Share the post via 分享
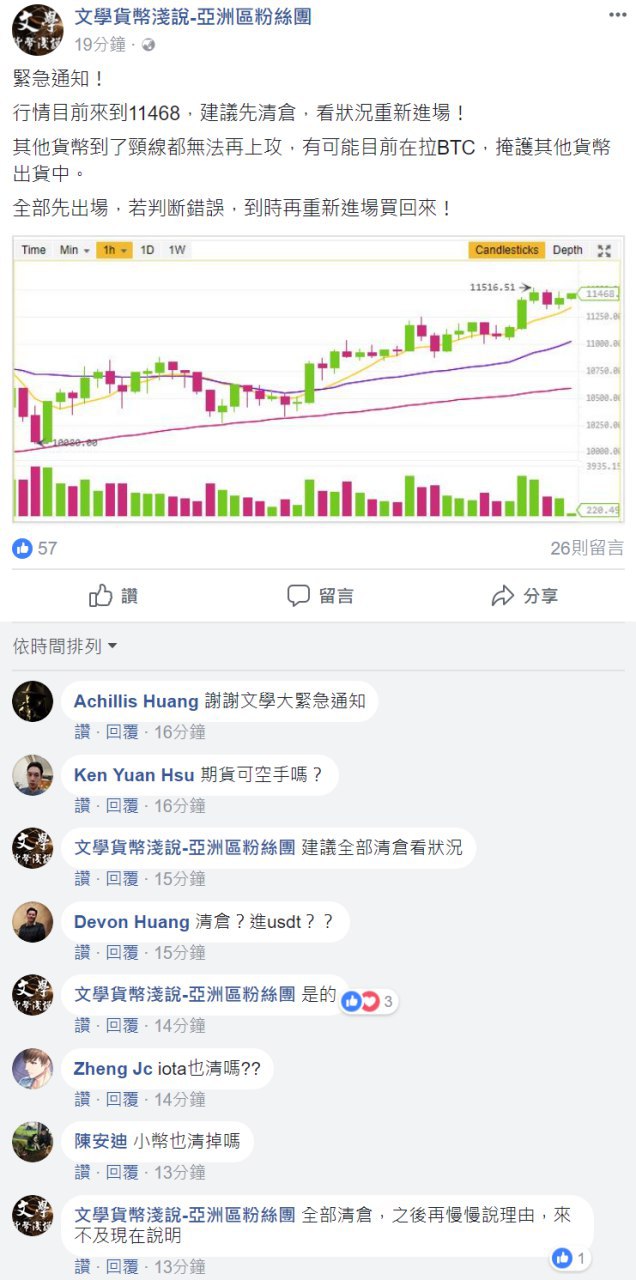 point(525,596)
